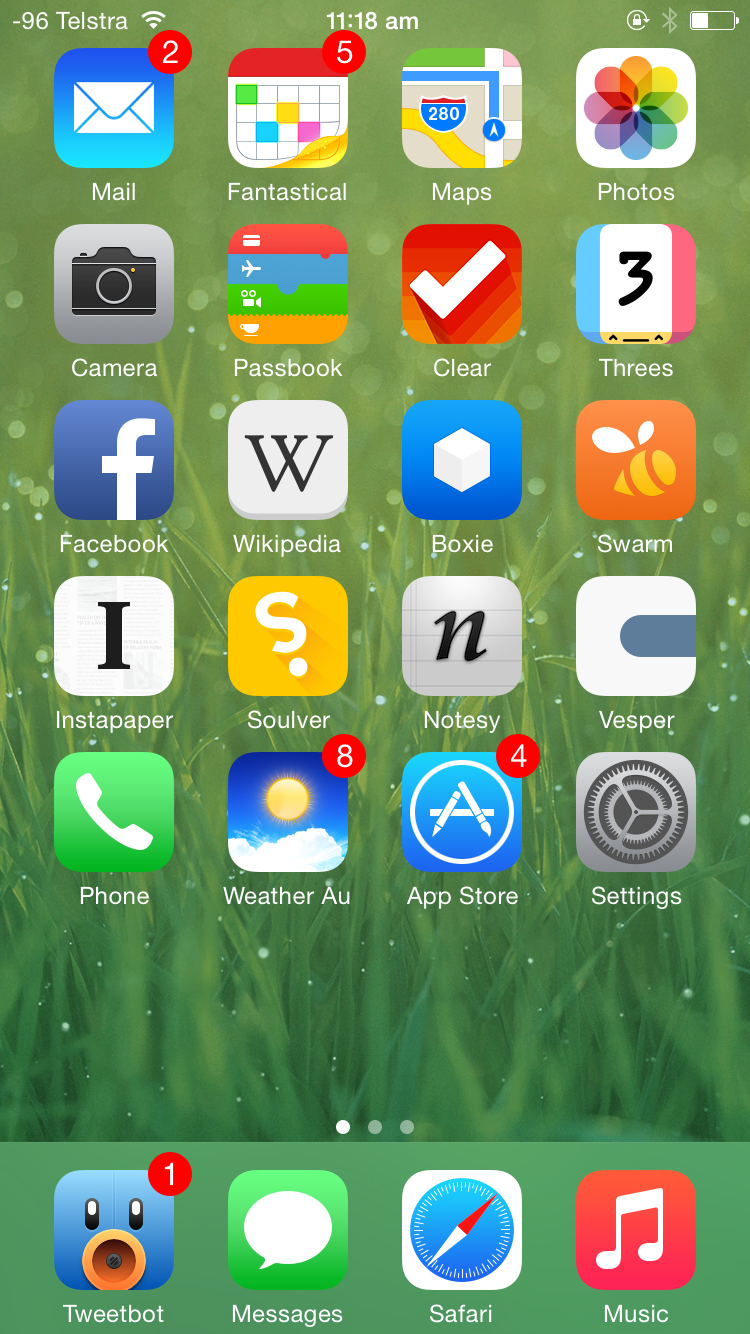Open the Boxie app
This screenshot has height=1334, width=750.
[462, 460]
